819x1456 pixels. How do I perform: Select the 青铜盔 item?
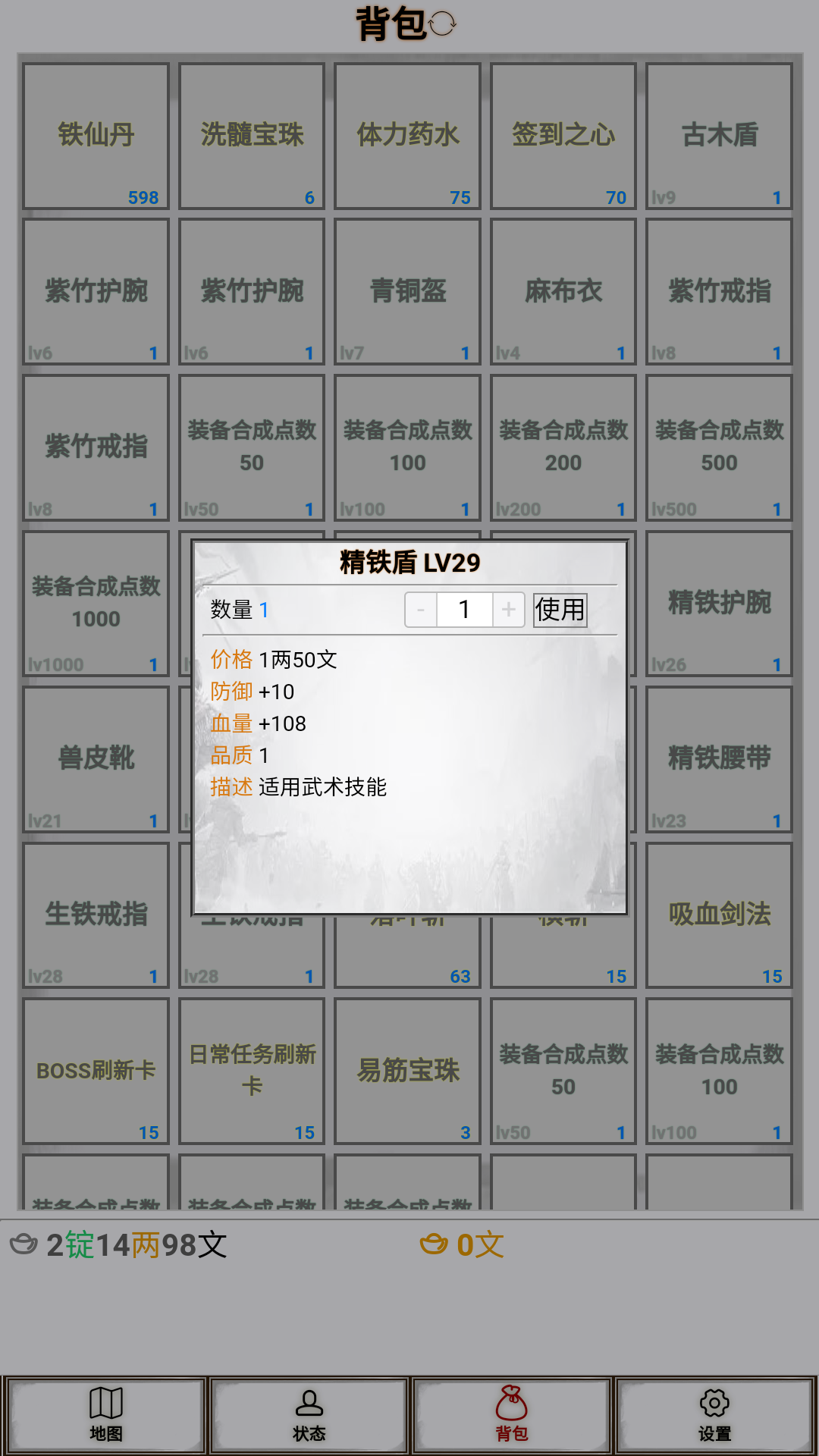click(x=408, y=291)
